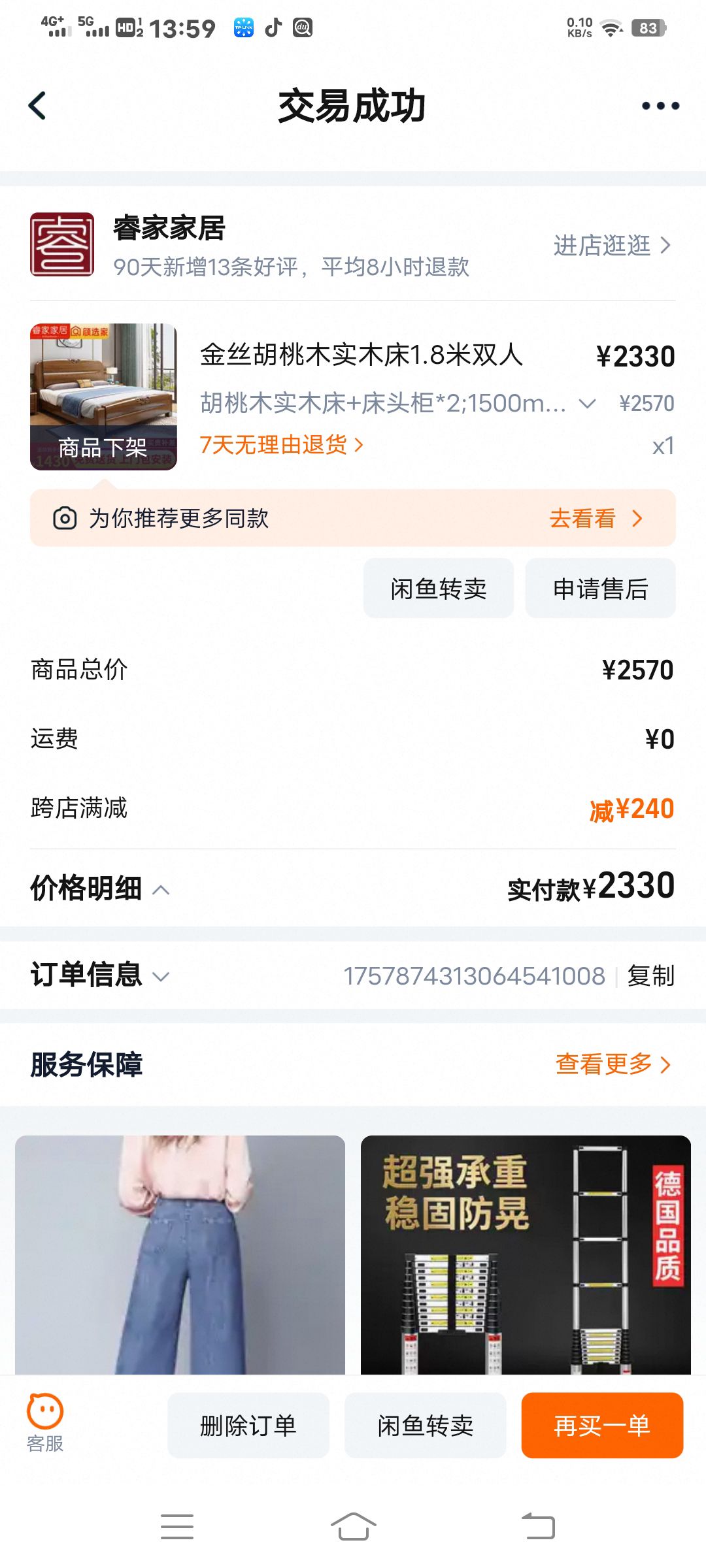
Task: Go back from the 交易成功 page
Action: [x=38, y=106]
